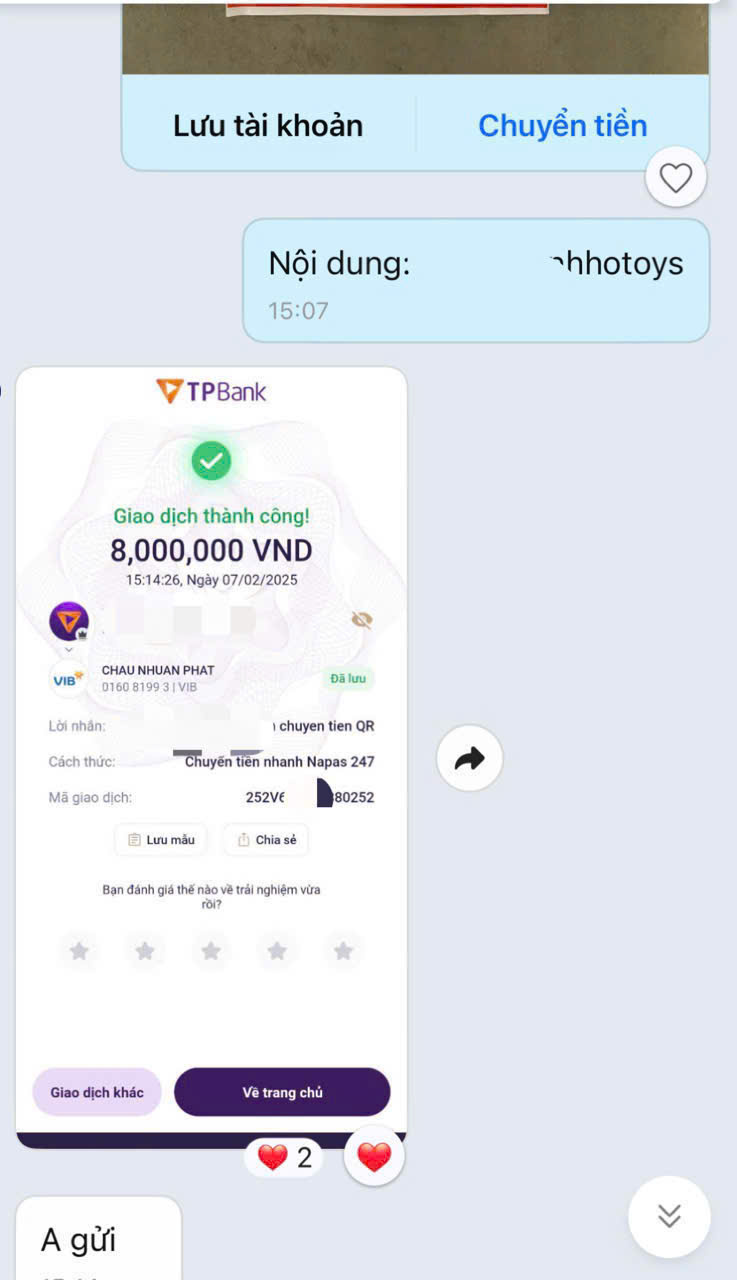The height and width of the screenshot is (1280, 737).
Task: React with the heart outline on the bank card message
Action: click(x=676, y=178)
